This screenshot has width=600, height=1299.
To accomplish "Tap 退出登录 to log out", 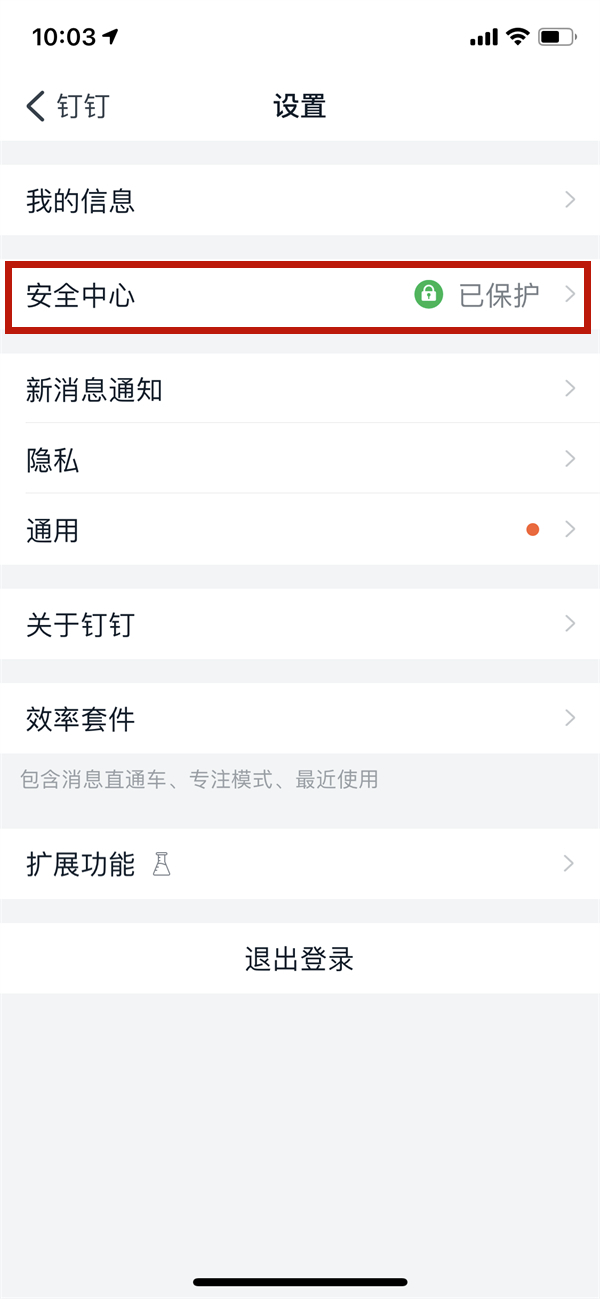I will [300, 959].
